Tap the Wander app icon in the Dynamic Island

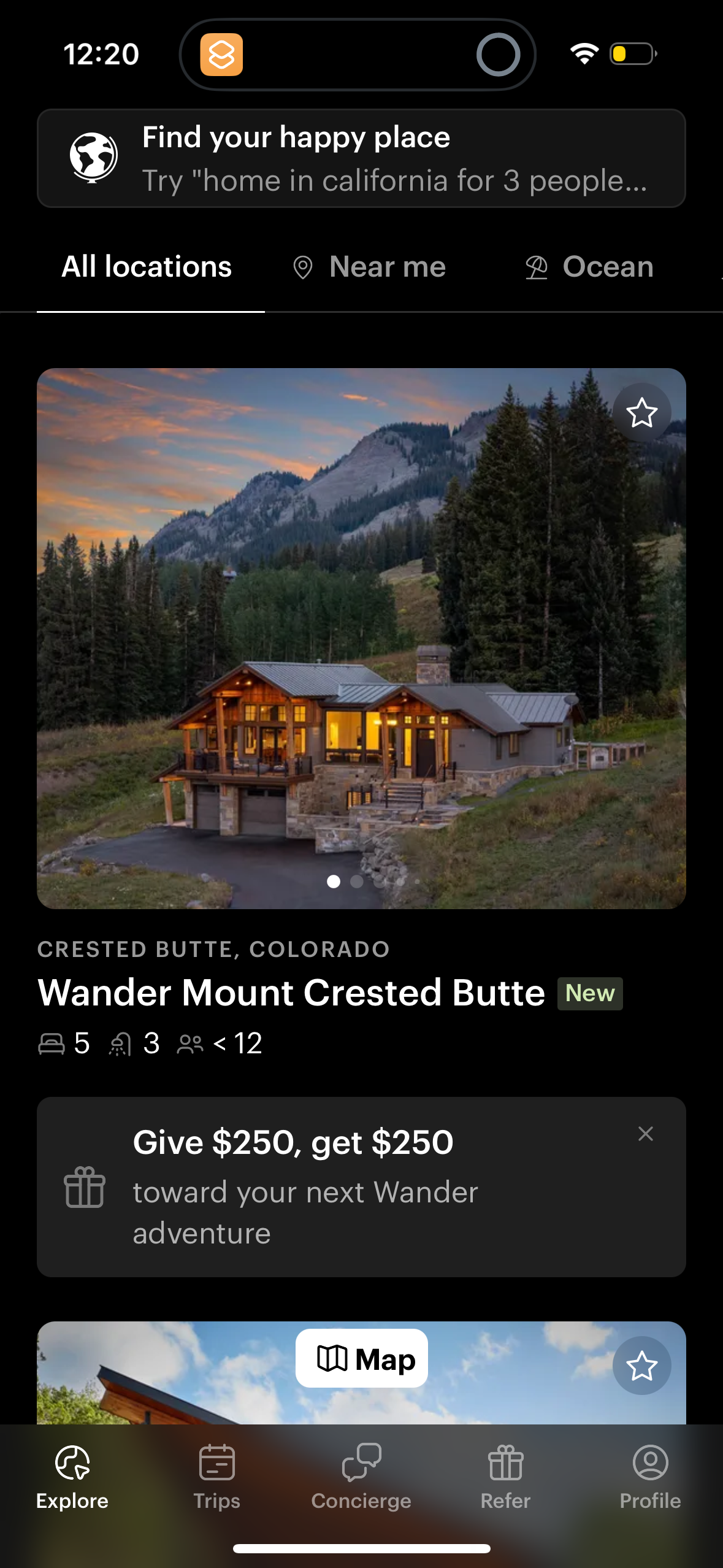[x=221, y=55]
